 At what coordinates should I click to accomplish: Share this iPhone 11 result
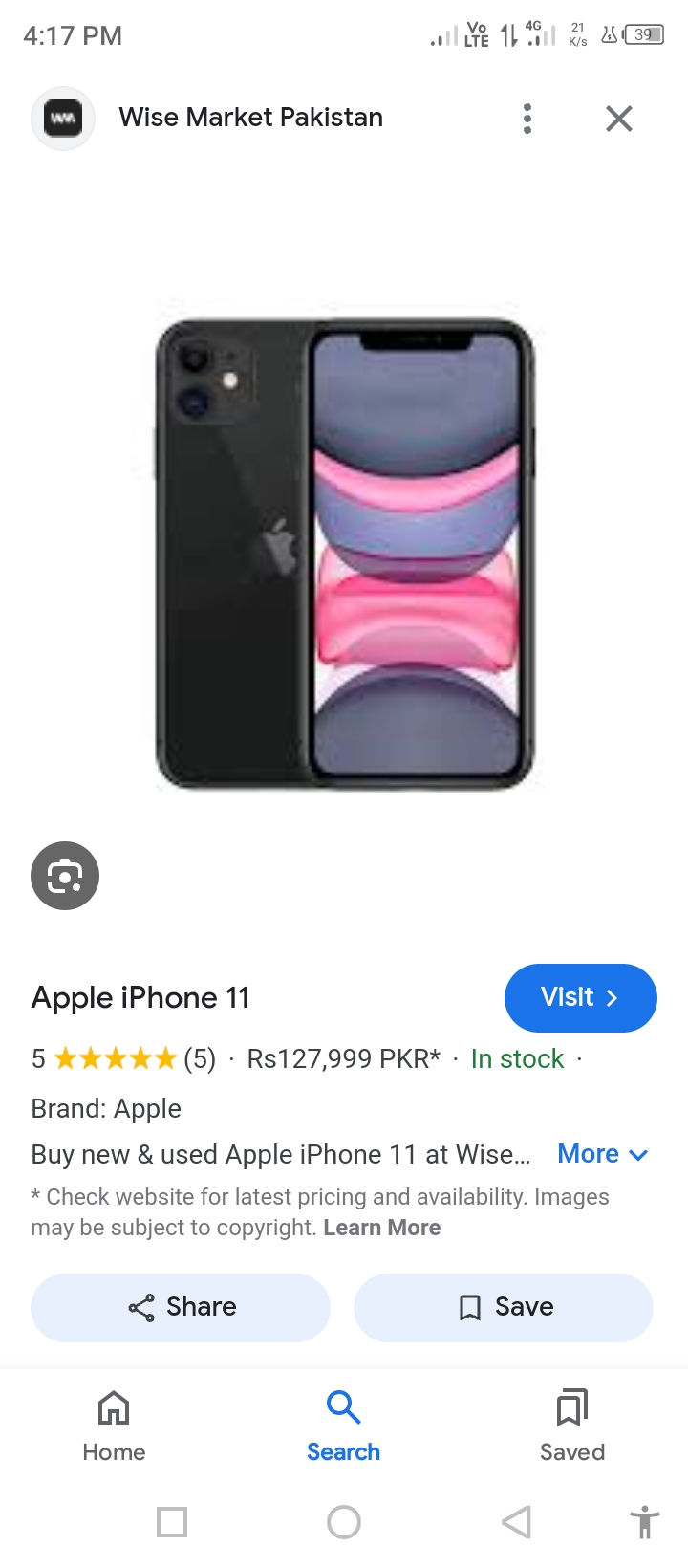point(181,1307)
